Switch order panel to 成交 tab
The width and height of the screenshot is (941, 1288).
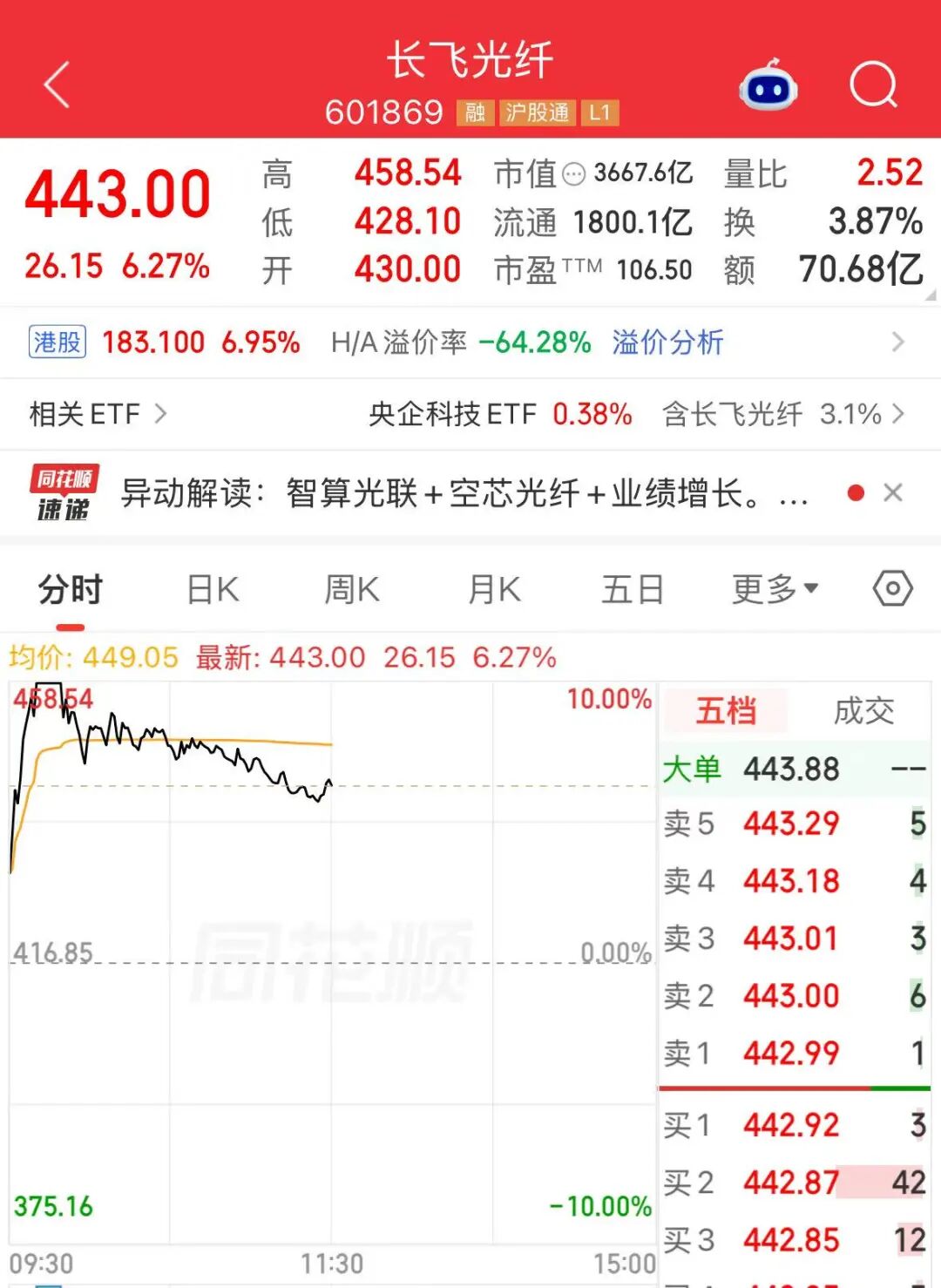coord(863,711)
